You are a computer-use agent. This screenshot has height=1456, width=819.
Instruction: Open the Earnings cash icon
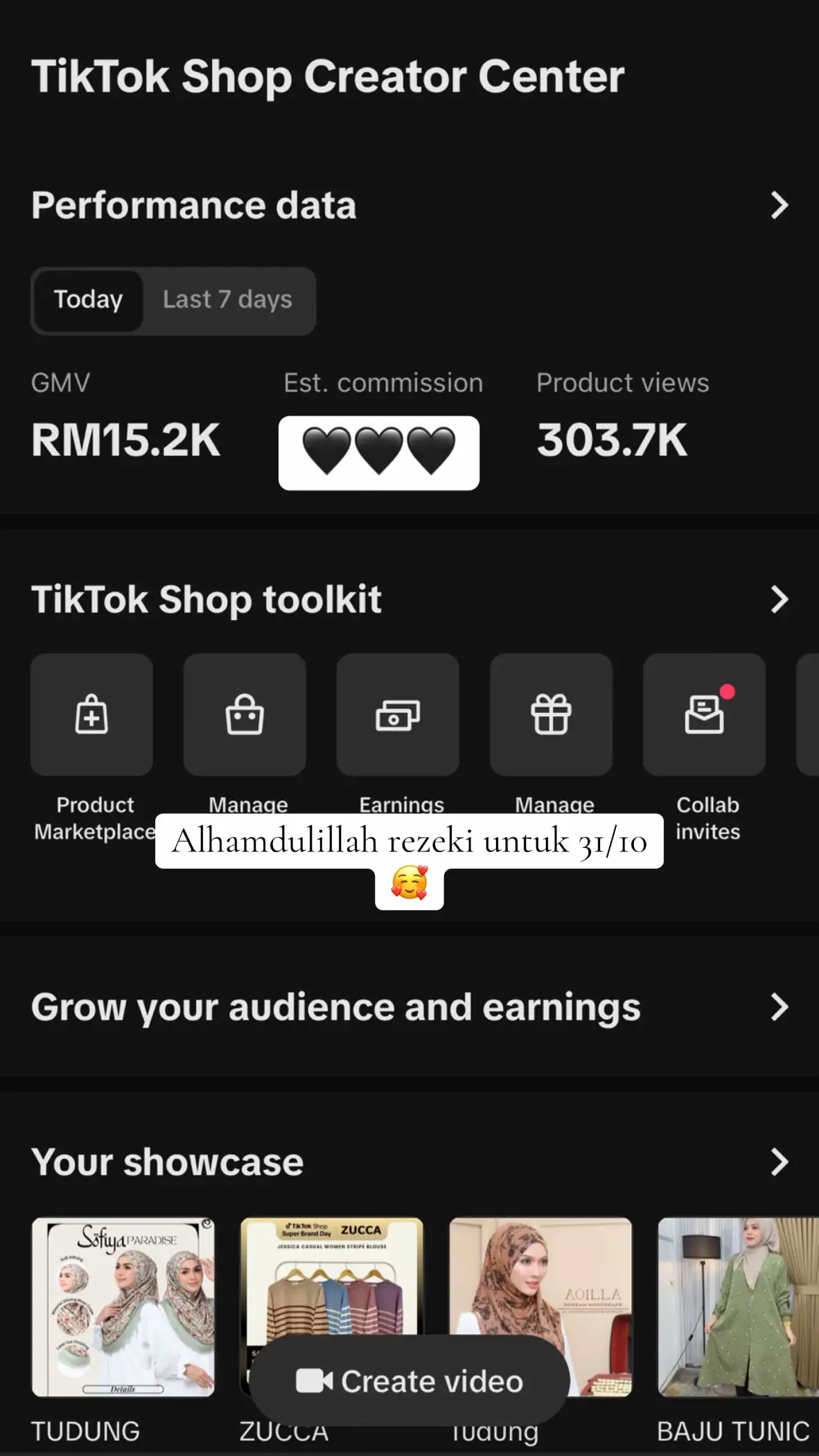coord(398,714)
